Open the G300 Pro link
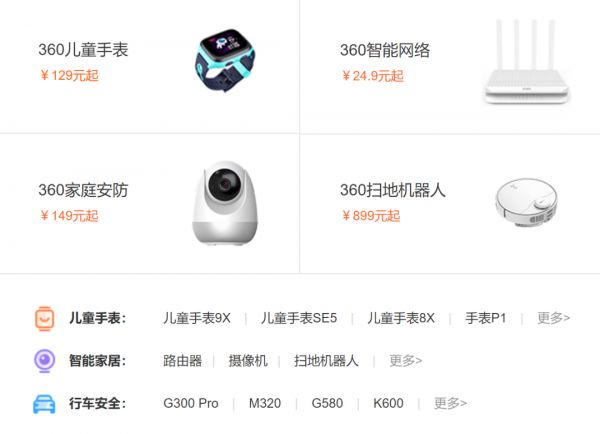The image size is (600, 434). click(x=190, y=404)
